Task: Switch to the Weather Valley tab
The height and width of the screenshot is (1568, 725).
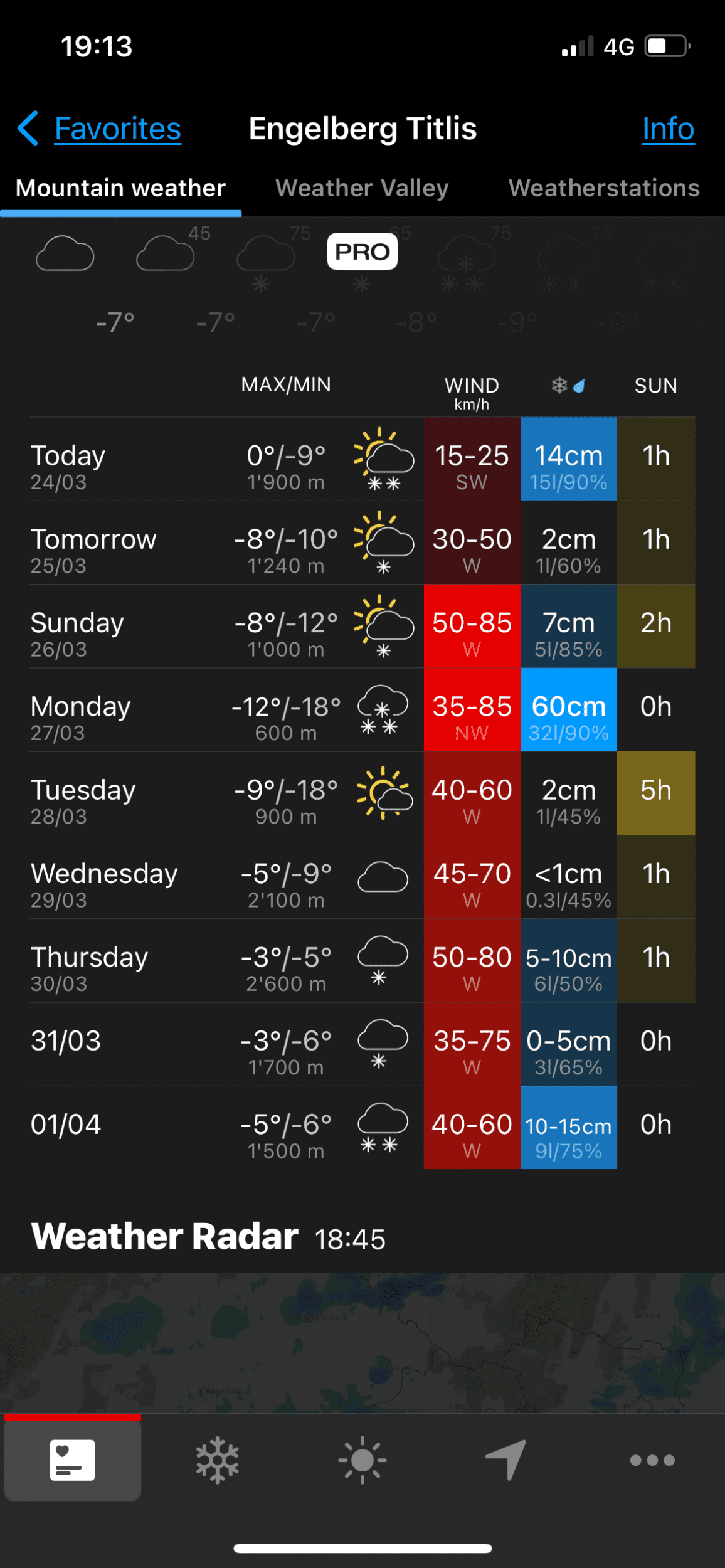Action: (x=362, y=188)
